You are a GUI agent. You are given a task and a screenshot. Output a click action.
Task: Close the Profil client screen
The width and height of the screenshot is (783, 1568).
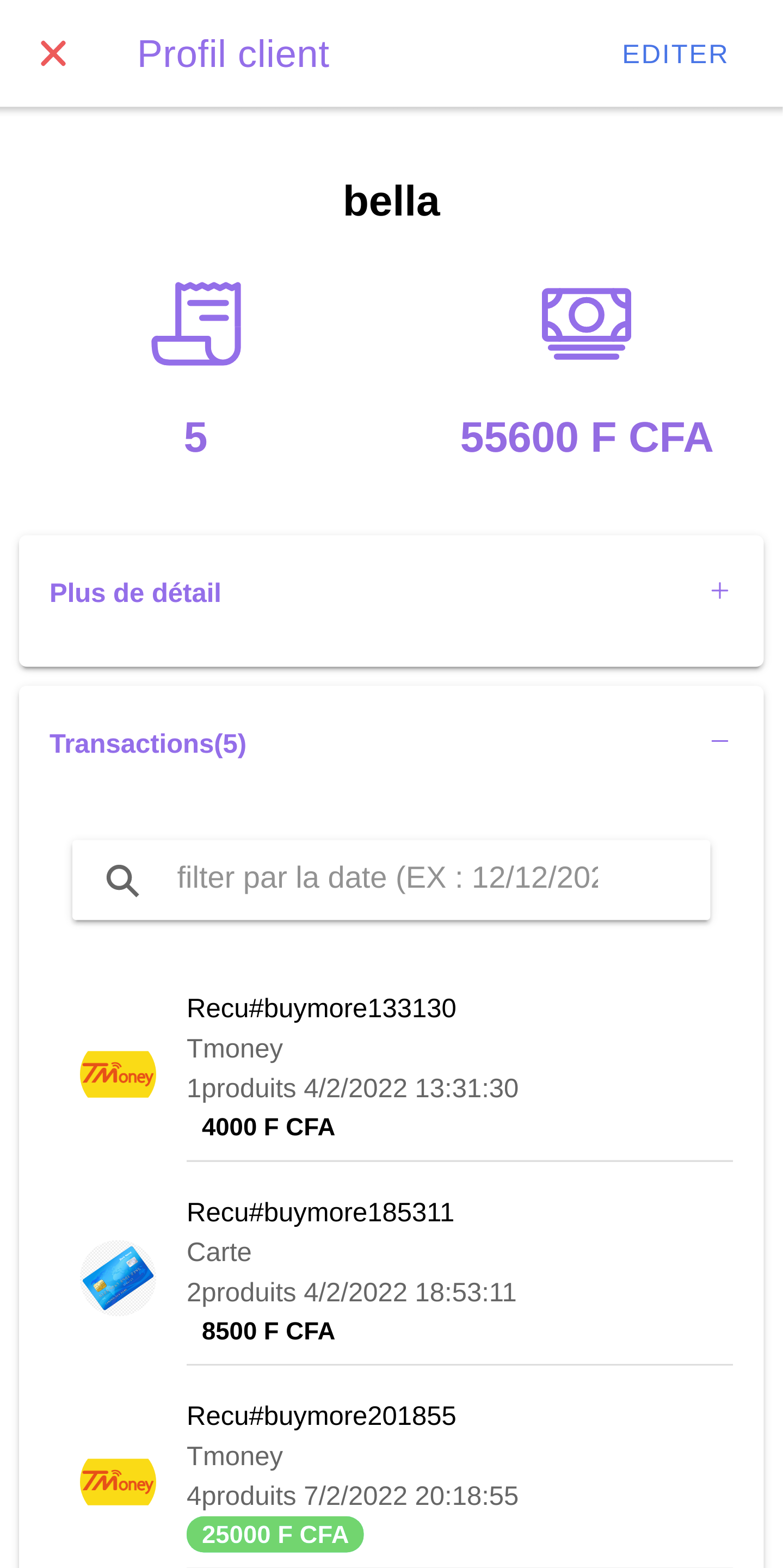(x=53, y=53)
